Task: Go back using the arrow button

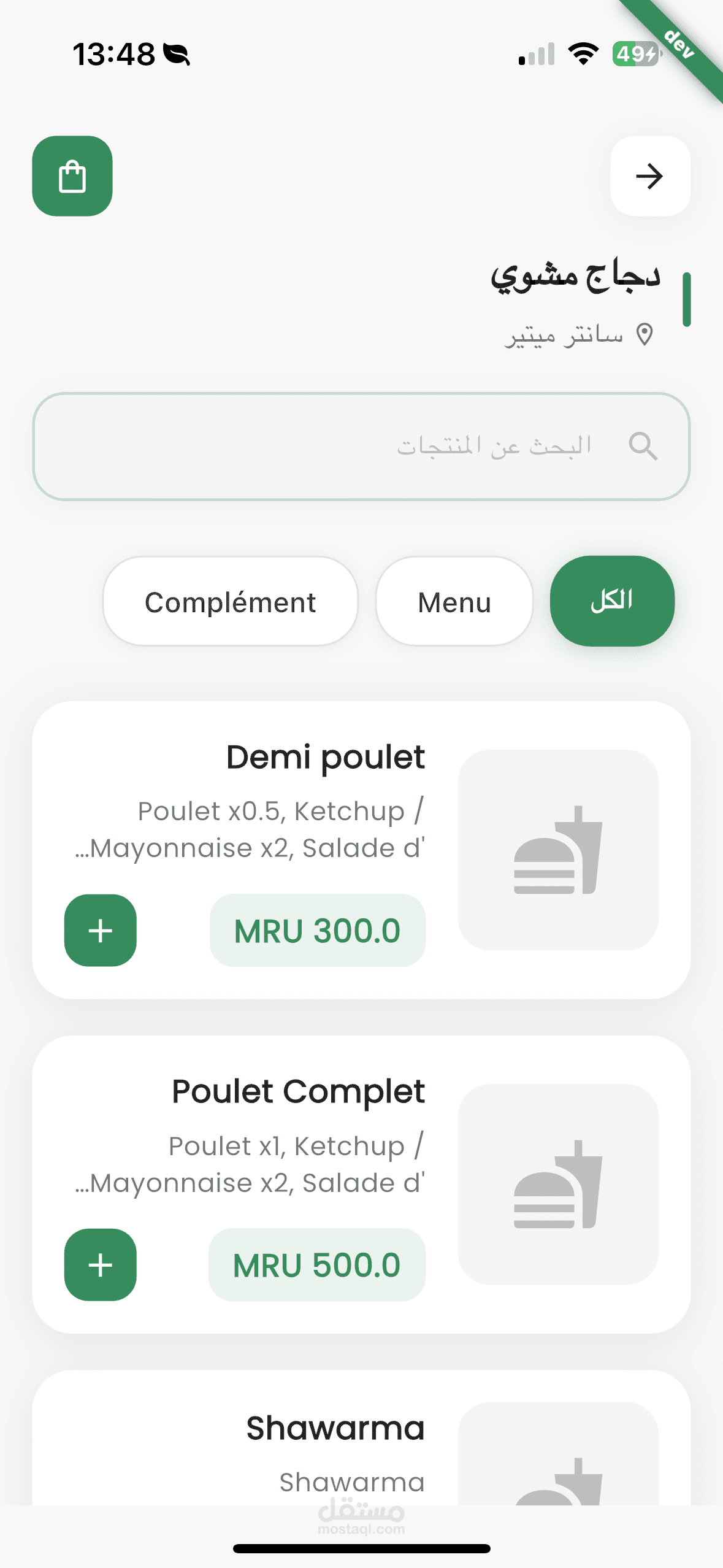Action: 650,176
